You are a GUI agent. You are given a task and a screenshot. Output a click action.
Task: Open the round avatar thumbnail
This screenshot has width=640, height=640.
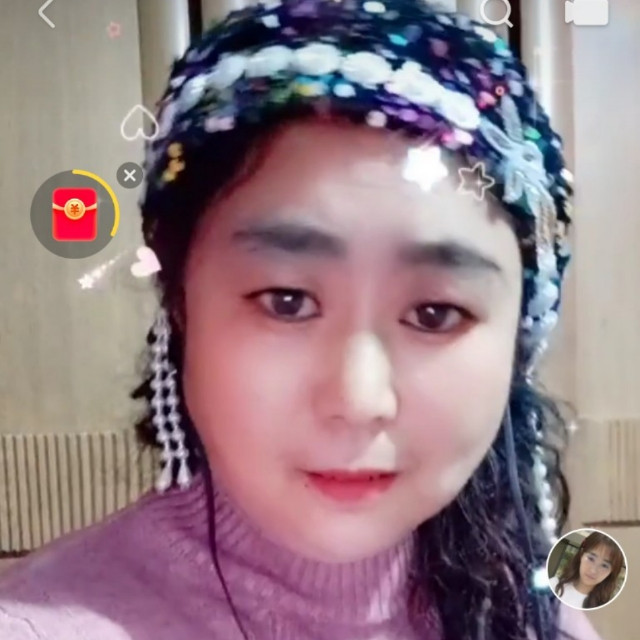(586, 569)
